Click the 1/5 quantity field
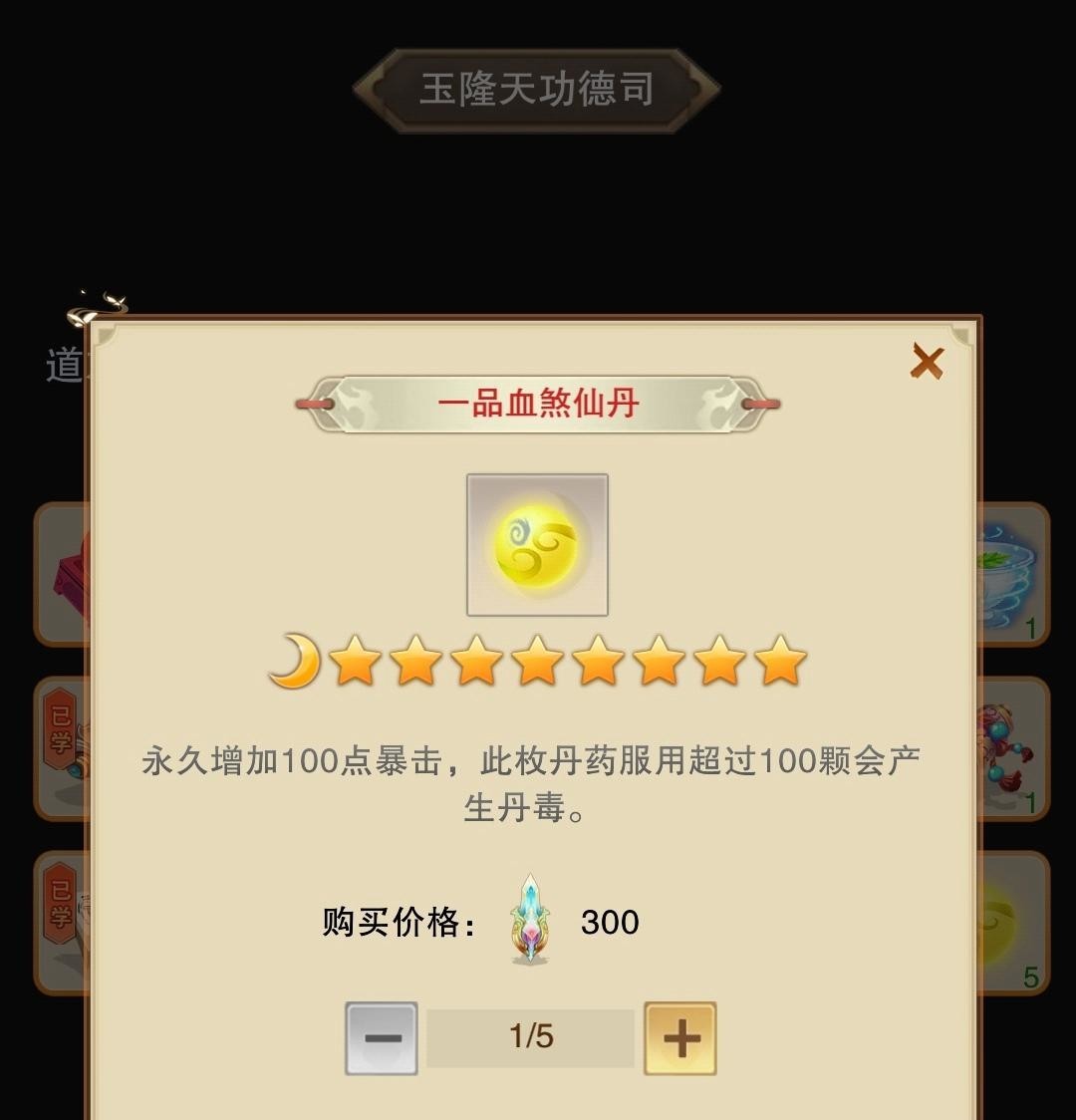The width and height of the screenshot is (1076, 1120). [531, 1036]
